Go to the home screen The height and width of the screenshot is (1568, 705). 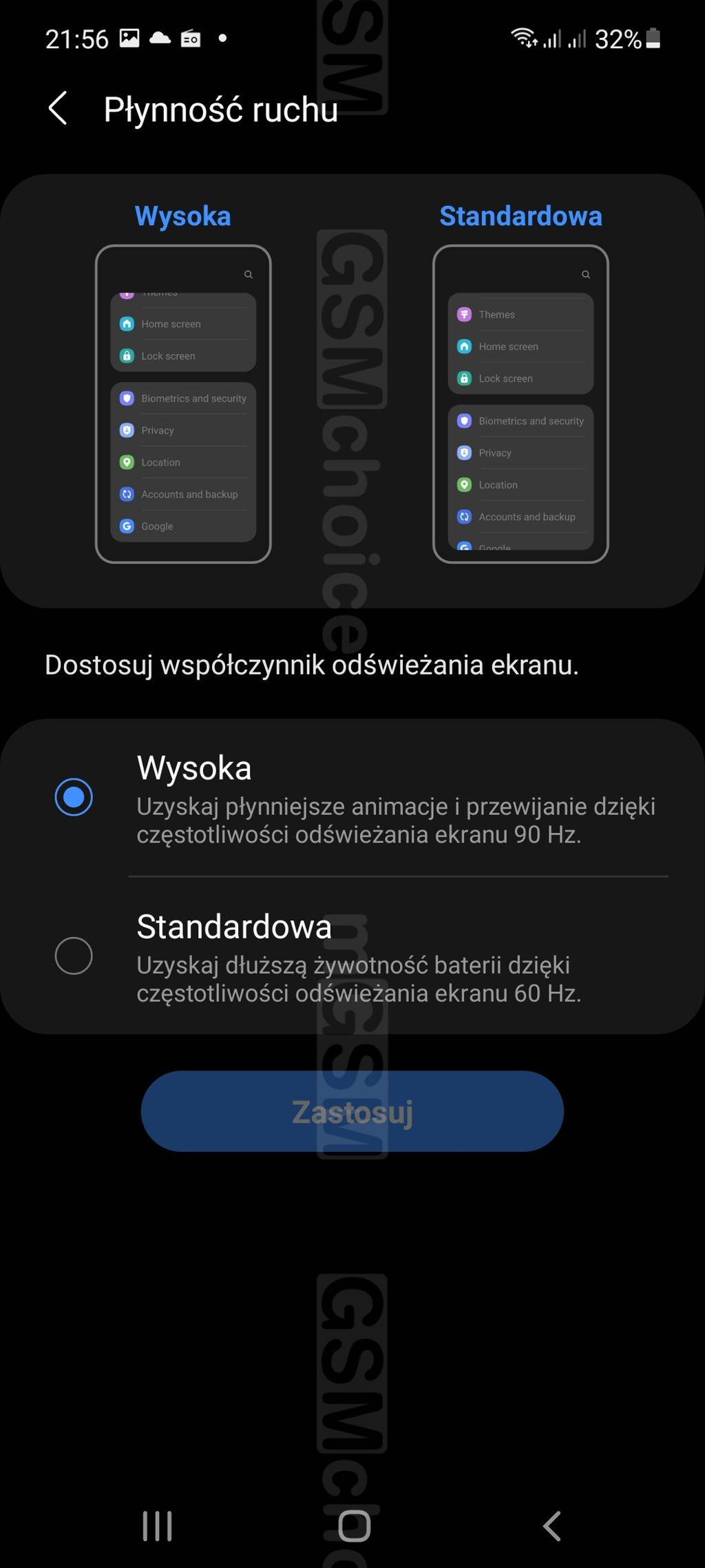[354, 1526]
